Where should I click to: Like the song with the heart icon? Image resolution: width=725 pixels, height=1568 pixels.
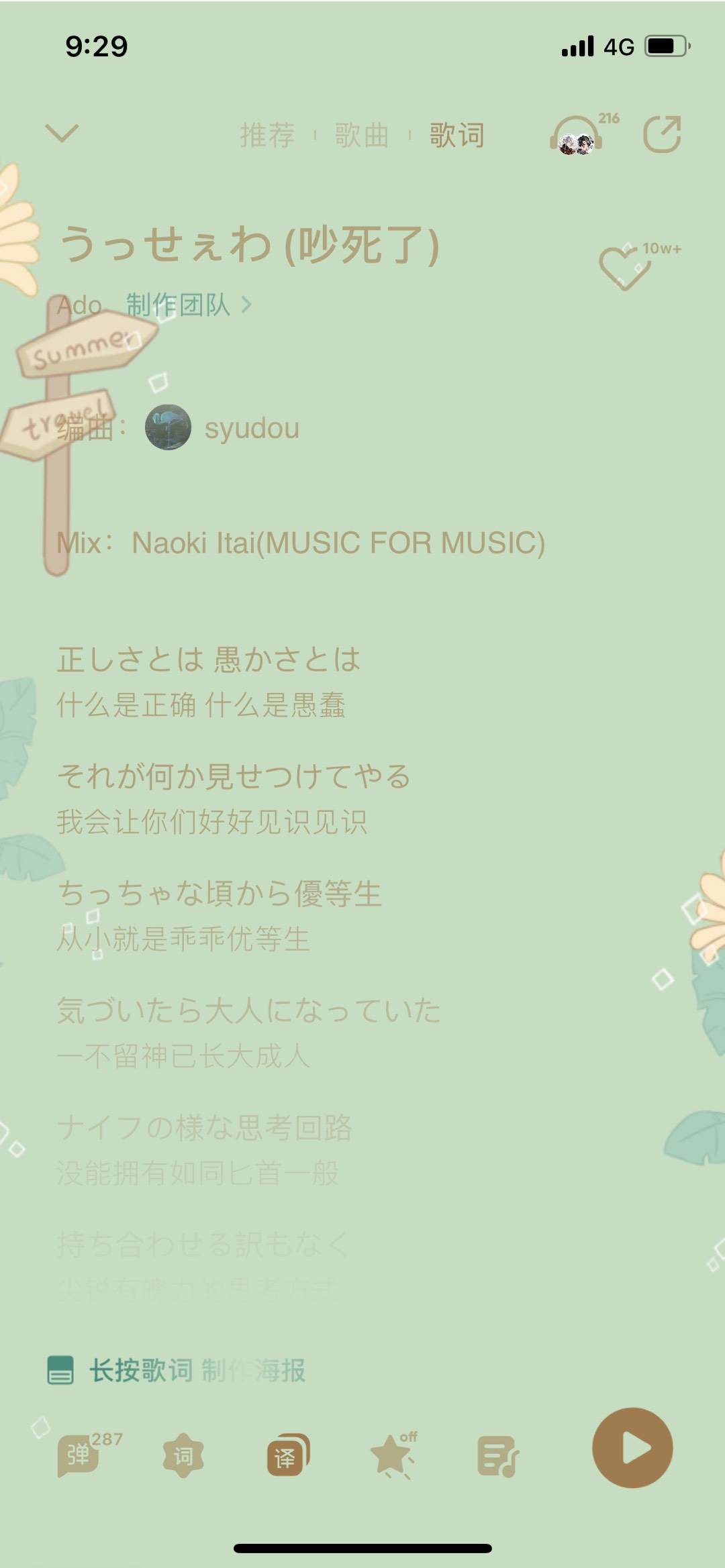[624, 268]
